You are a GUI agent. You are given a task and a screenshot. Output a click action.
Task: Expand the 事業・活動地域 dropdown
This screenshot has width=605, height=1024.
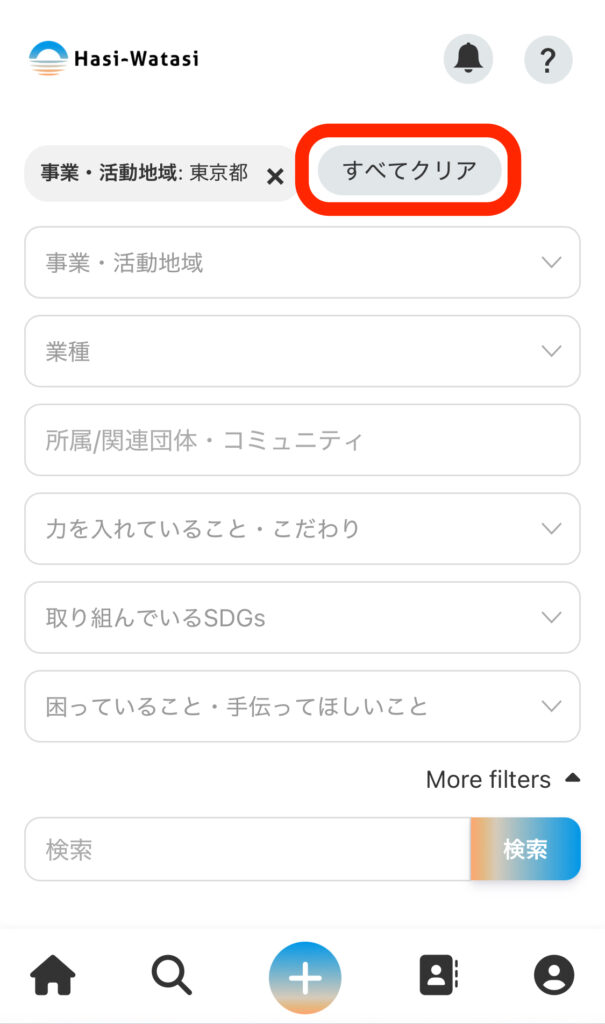pyautogui.click(x=302, y=263)
